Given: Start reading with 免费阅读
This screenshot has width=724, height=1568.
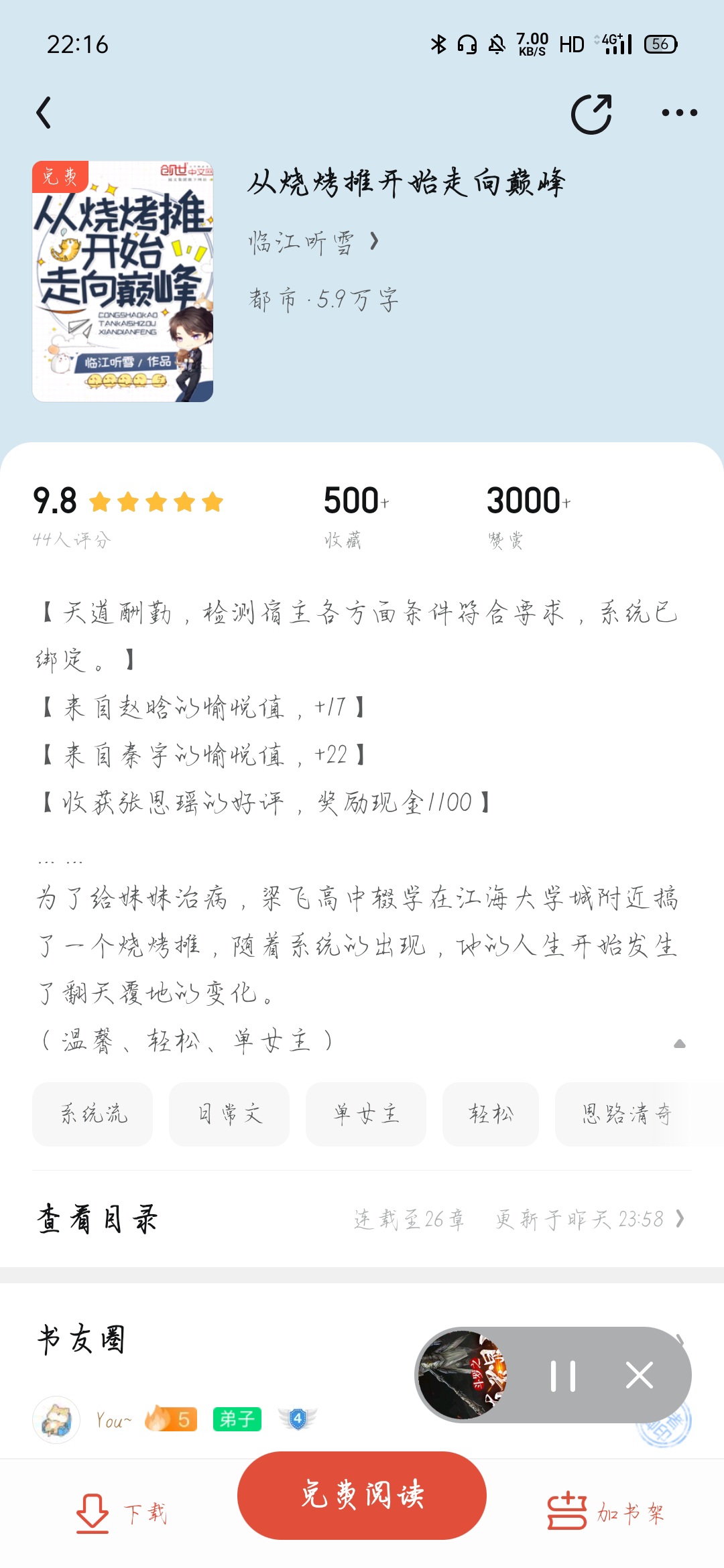Looking at the screenshot, I should pyautogui.click(x=362, y=1495).
